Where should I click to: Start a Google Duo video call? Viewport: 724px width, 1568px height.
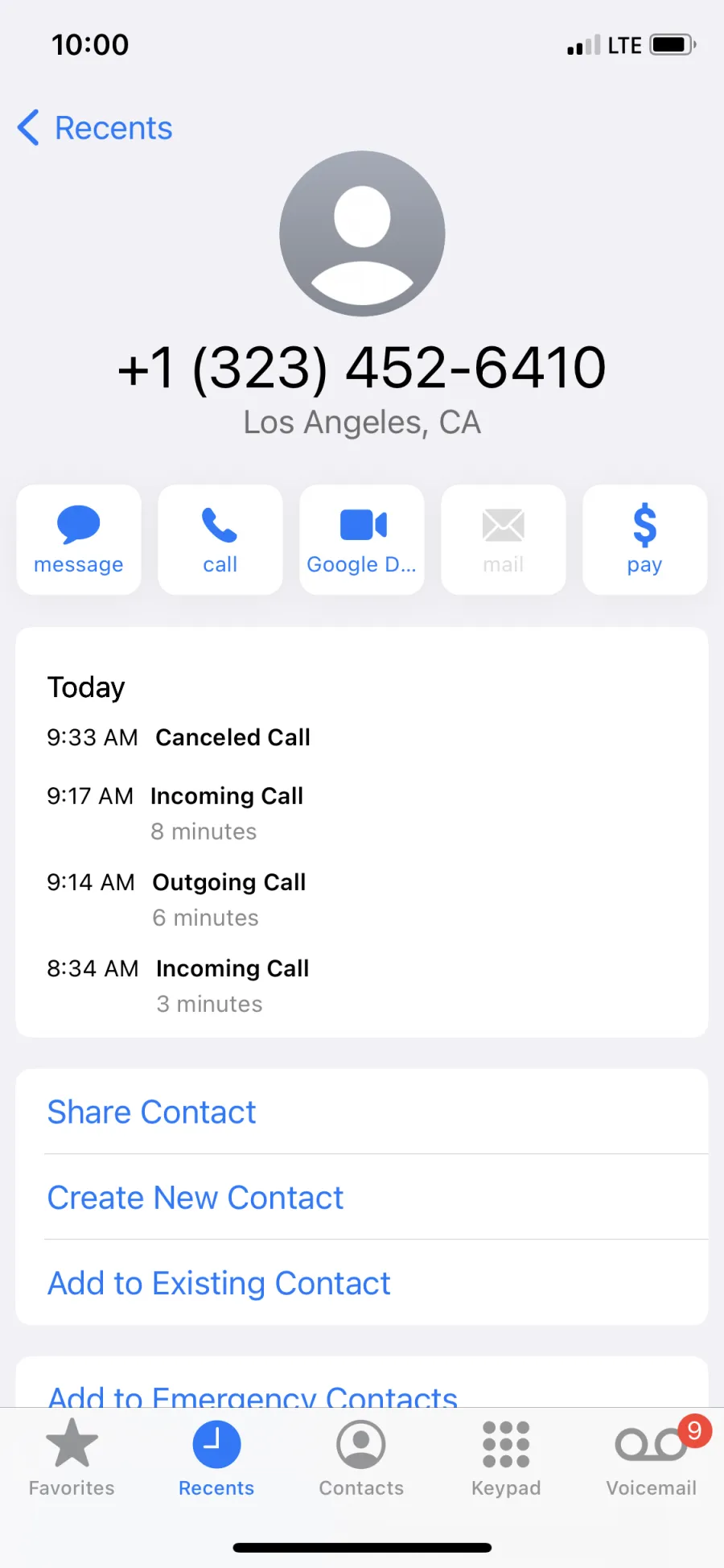(362, 539)
